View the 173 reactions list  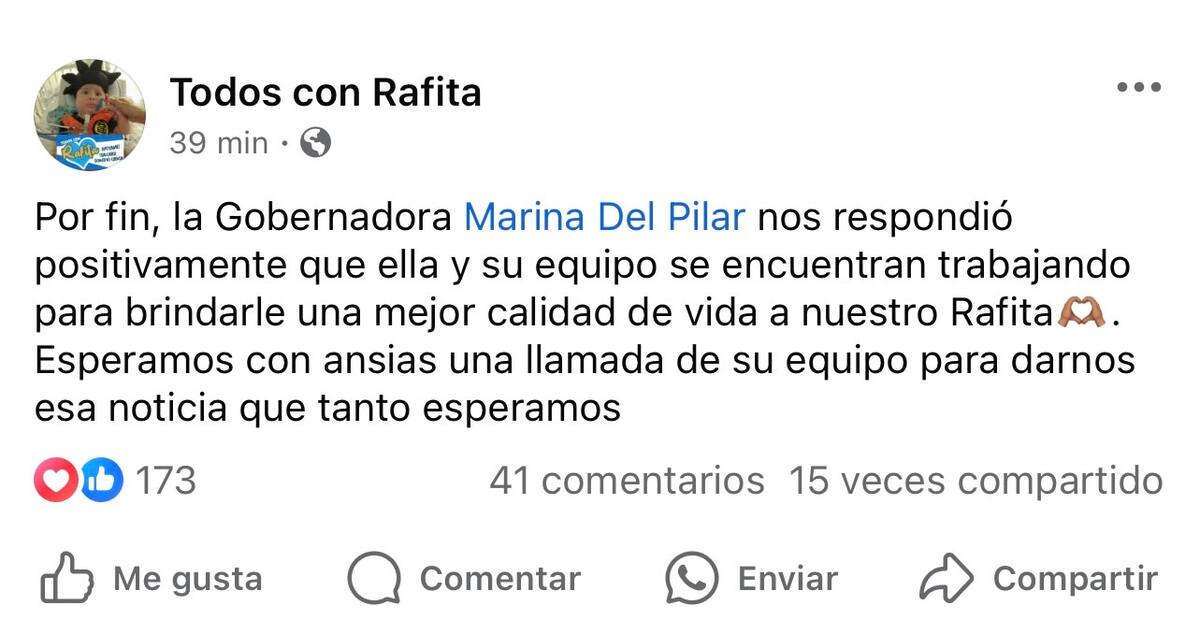tap(117, 482)
